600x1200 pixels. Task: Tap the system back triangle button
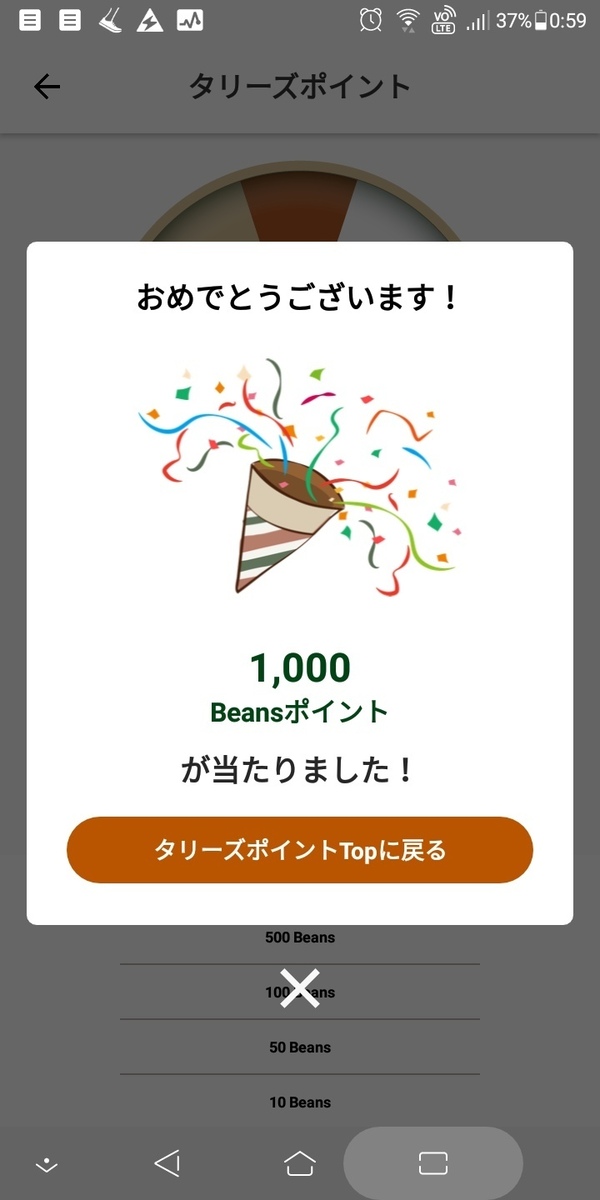tap(167, 1163)
